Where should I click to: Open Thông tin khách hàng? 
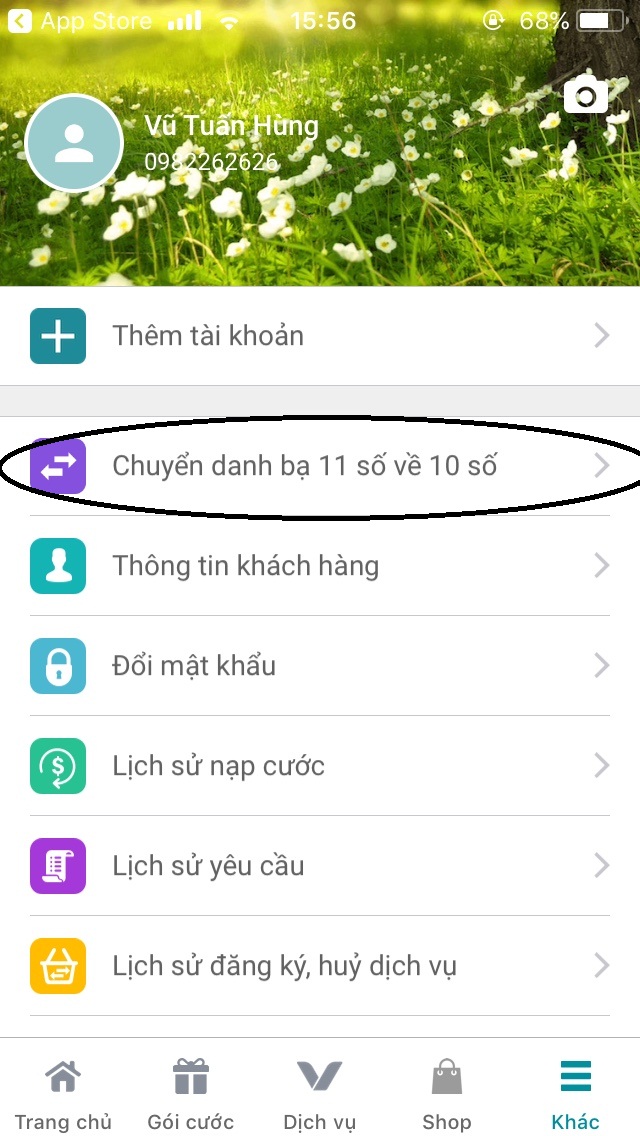pyautogui.click(x=320, y=566)
